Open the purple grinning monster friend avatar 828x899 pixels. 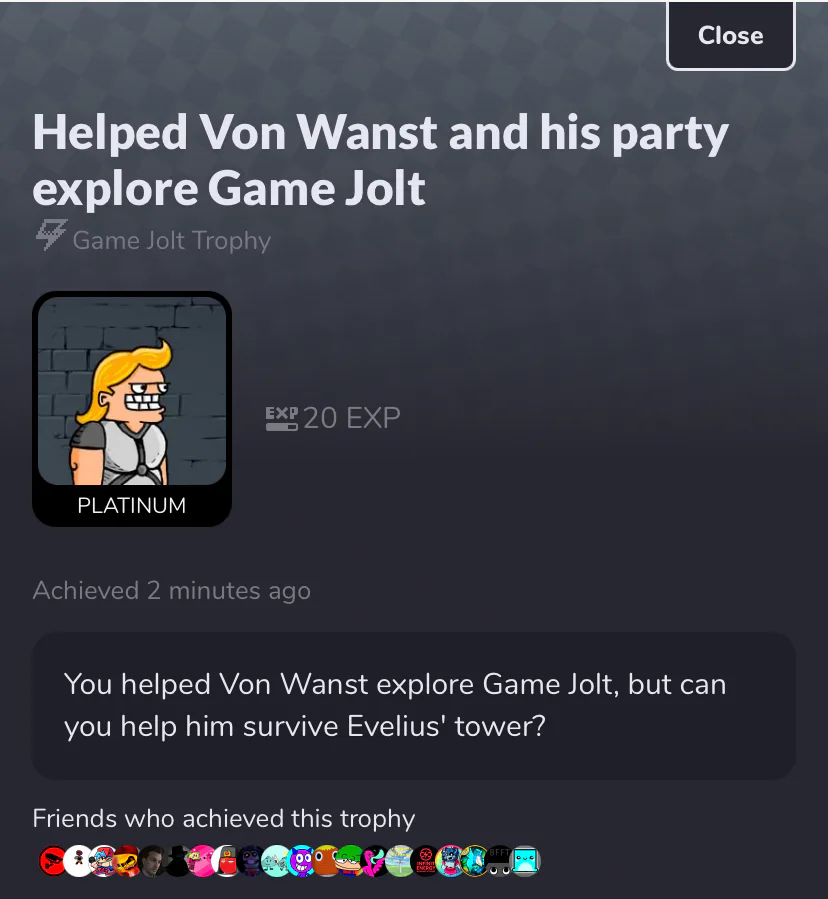coord(302,860)
